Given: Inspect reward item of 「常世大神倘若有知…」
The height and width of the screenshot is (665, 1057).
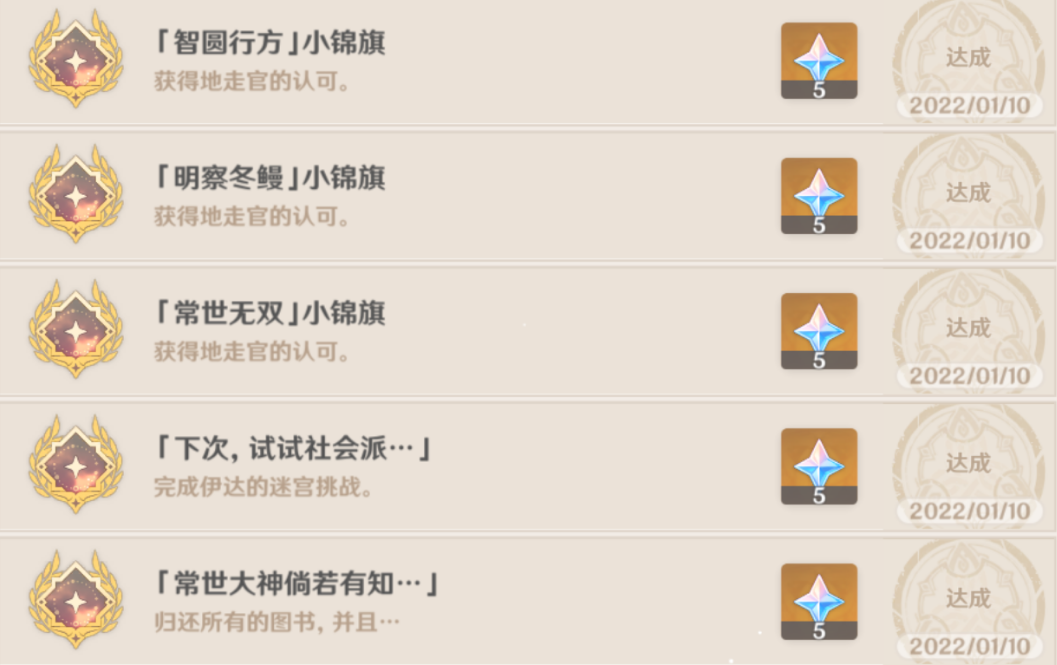Looking at the screenshot, I should click(x=818, y=601).
